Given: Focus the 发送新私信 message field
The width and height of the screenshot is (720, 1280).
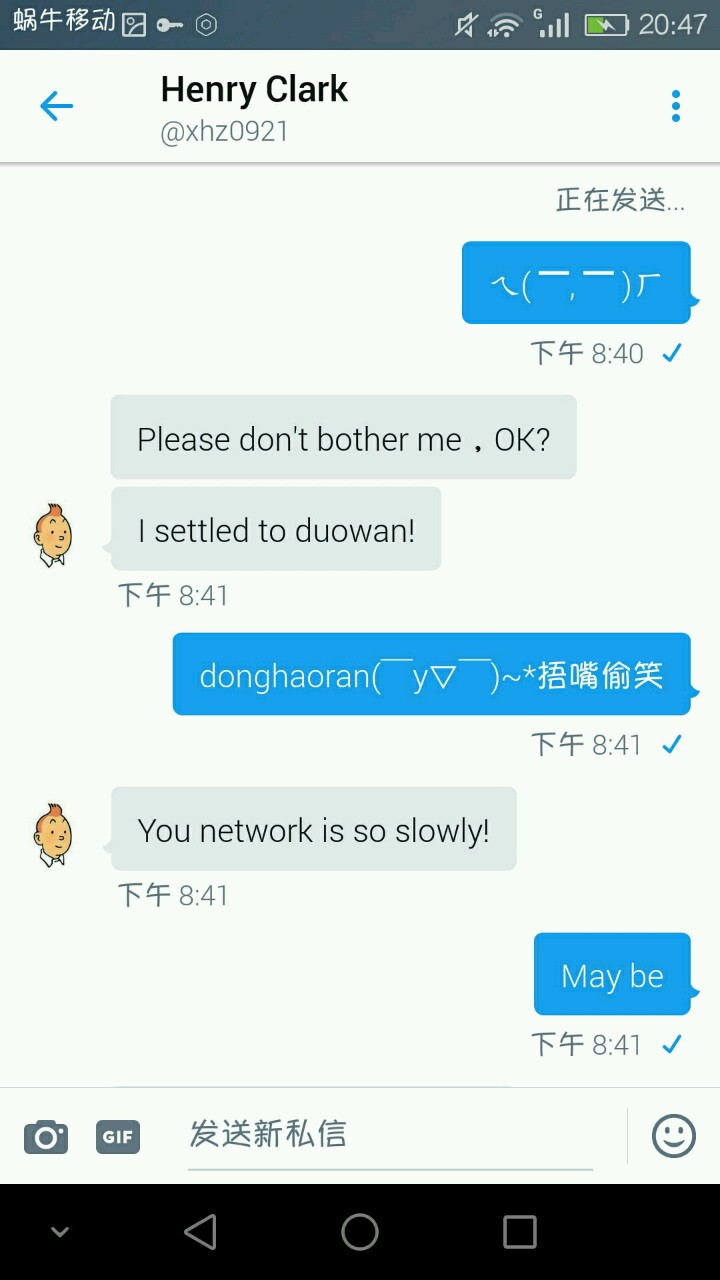Looking at the screenshot, I should click(390, 1135).
